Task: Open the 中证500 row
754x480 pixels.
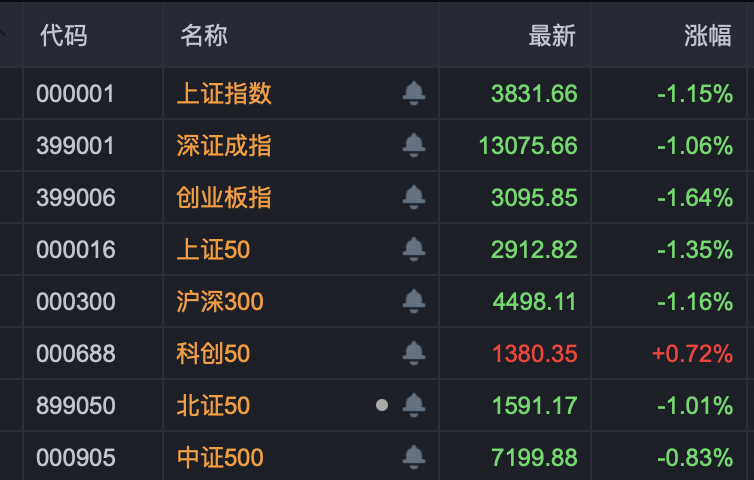Action: [220, 458]
